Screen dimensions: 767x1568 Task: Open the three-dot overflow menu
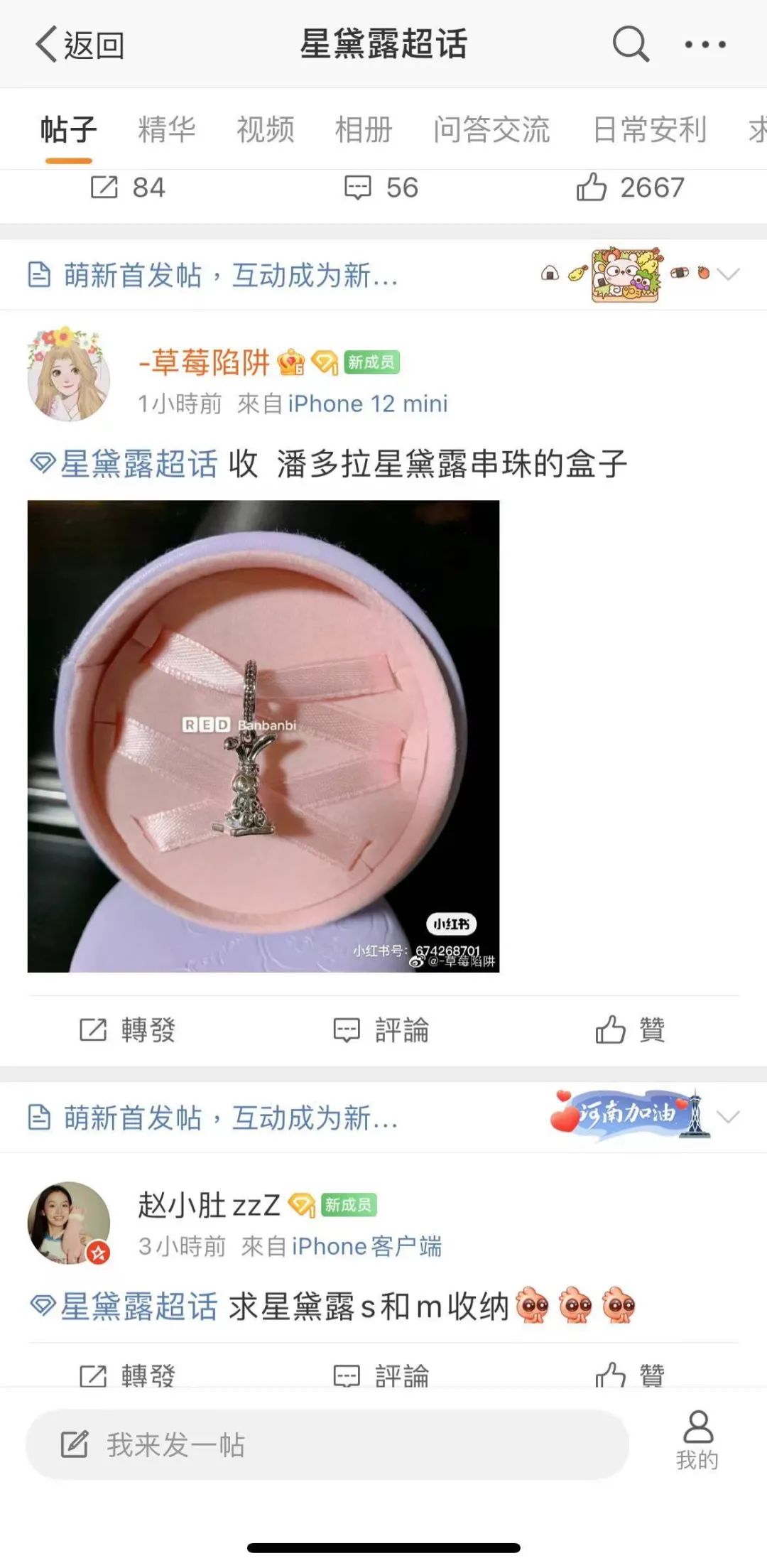(x=705, y=45)
